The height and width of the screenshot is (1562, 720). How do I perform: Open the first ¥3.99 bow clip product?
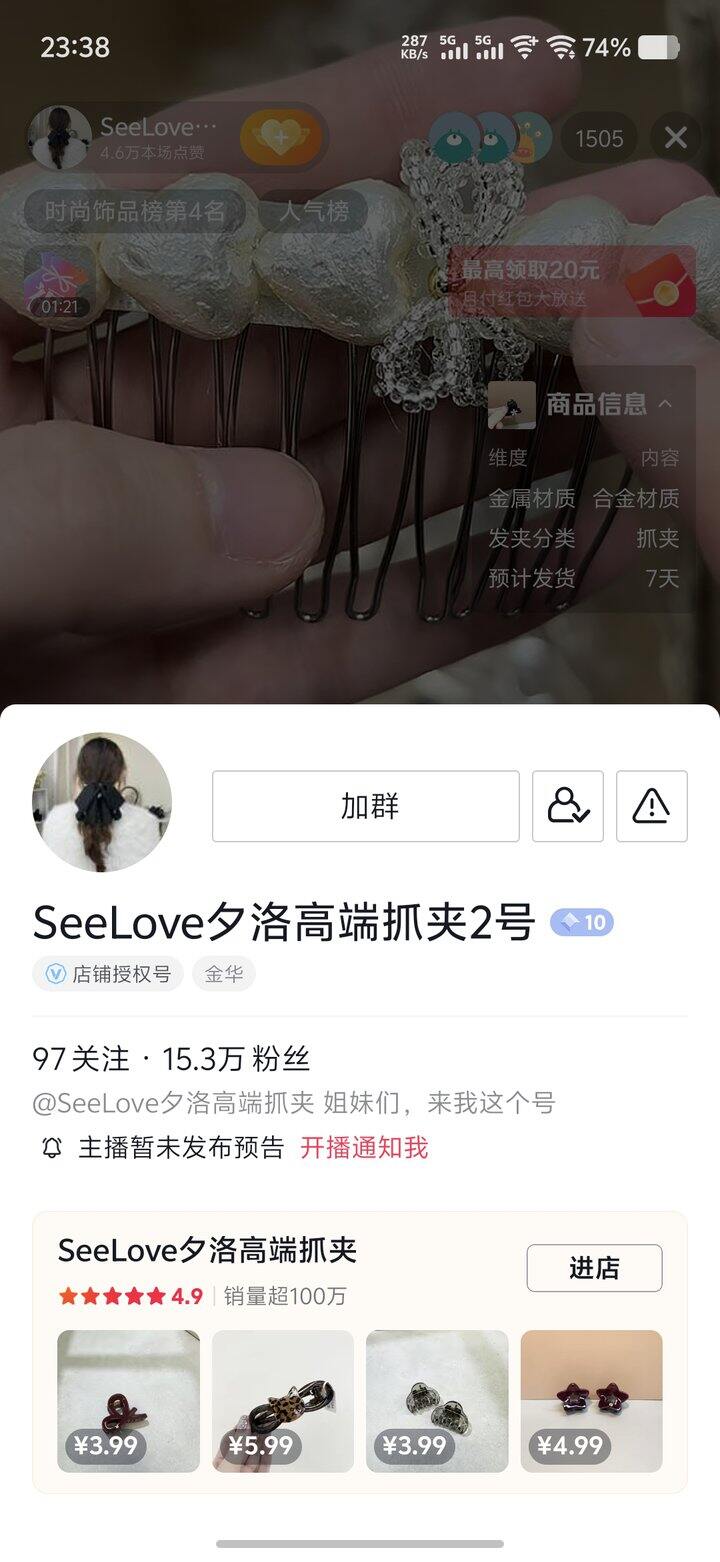(x=128, y=1401)
